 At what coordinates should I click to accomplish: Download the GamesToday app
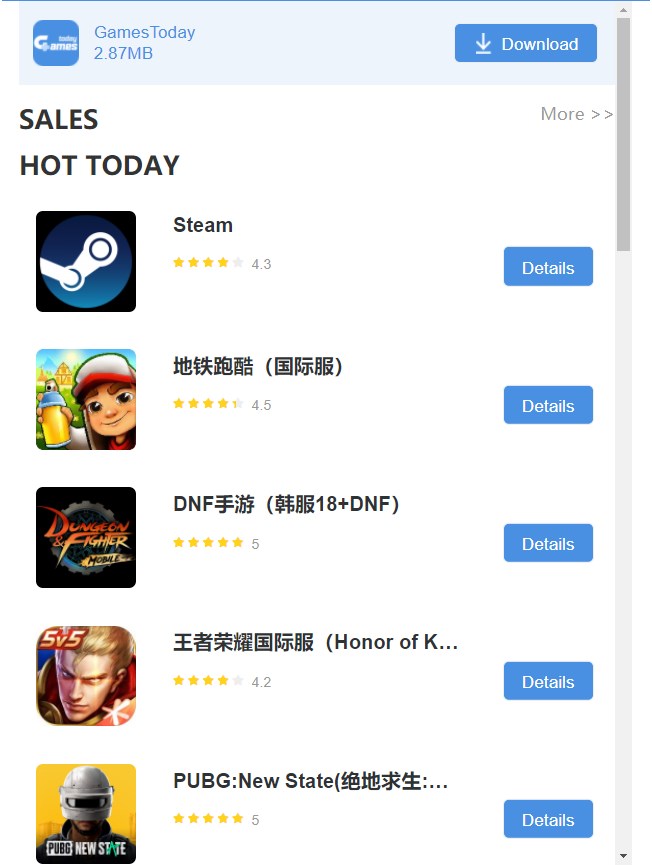[525, 44]
